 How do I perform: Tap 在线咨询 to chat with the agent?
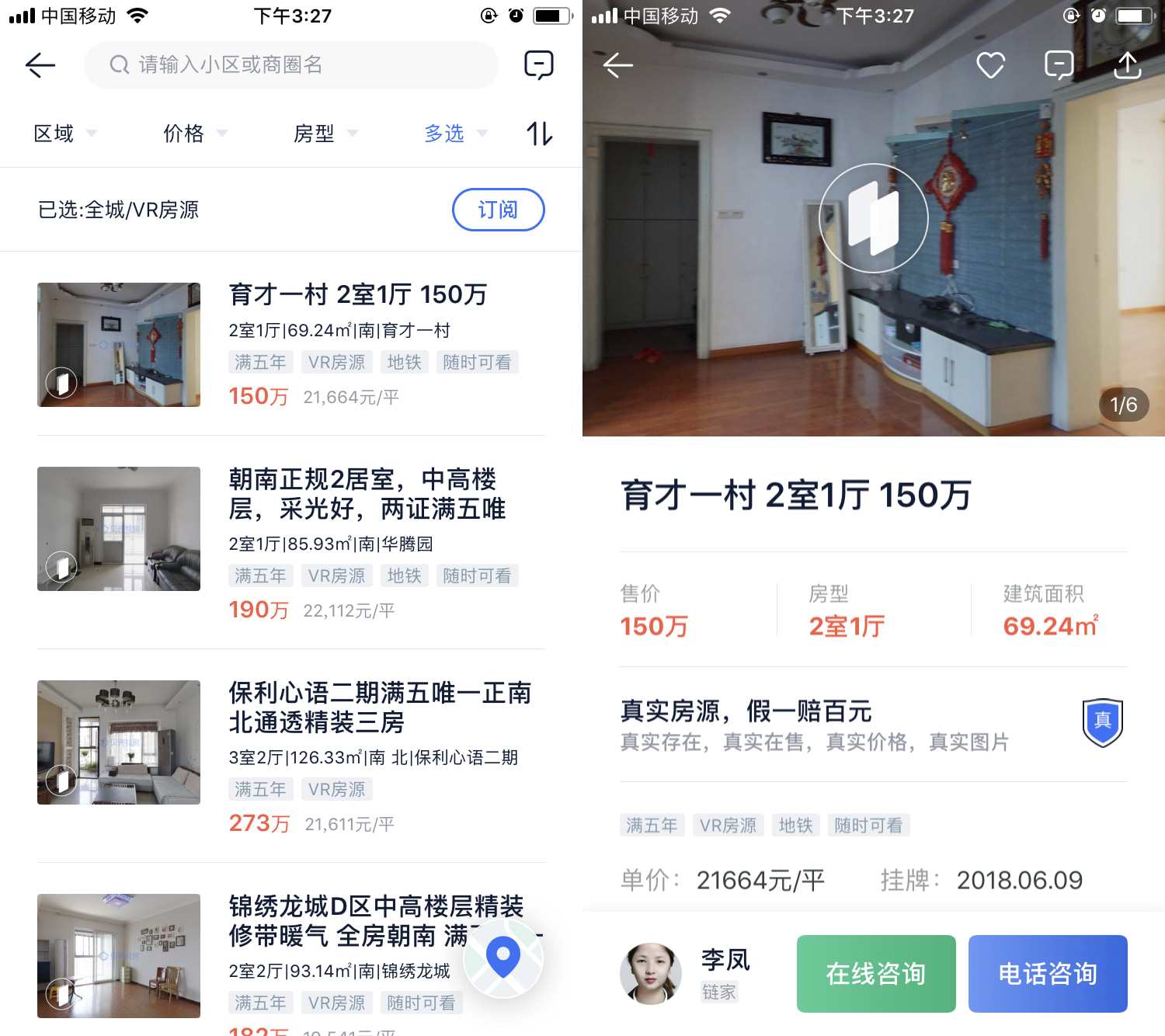pyautogui.click(x=875, y=973)
